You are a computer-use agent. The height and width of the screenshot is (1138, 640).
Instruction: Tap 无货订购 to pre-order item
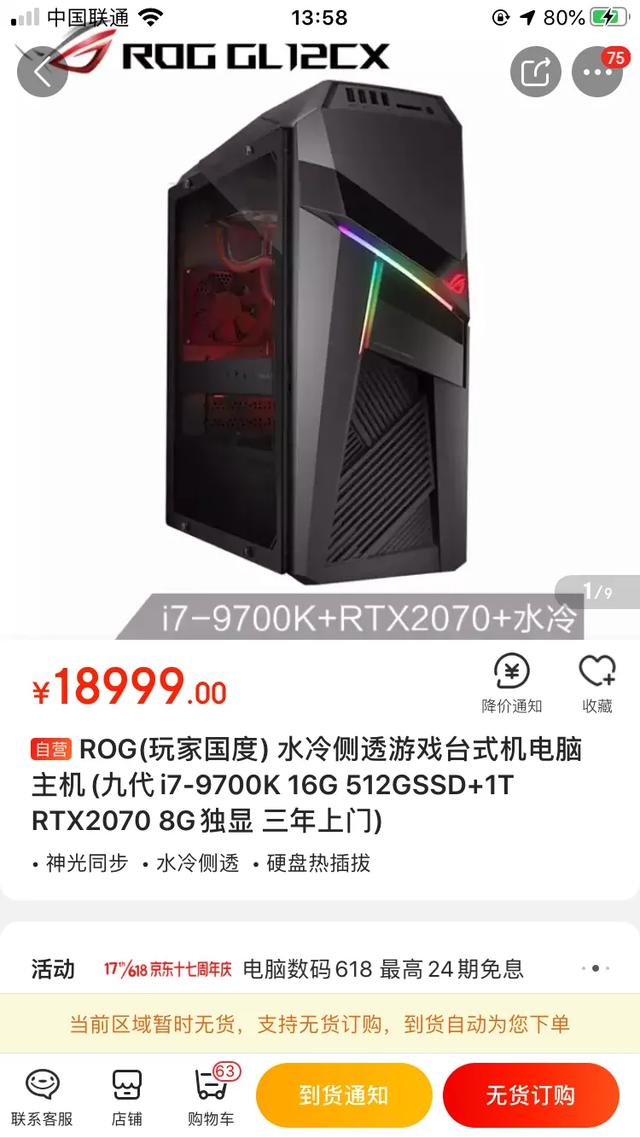530,1095
